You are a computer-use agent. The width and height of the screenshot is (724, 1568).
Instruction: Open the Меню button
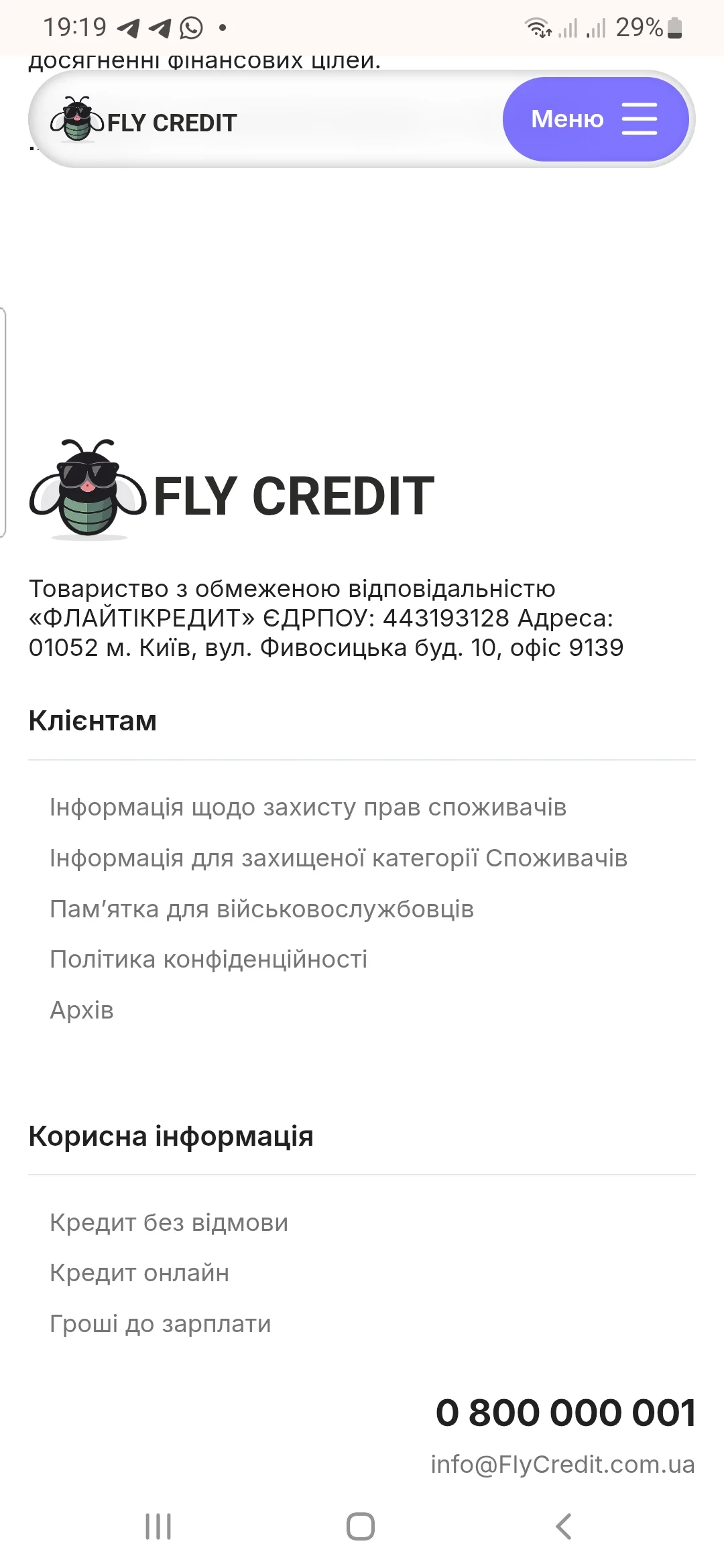[x=595, y=119]
